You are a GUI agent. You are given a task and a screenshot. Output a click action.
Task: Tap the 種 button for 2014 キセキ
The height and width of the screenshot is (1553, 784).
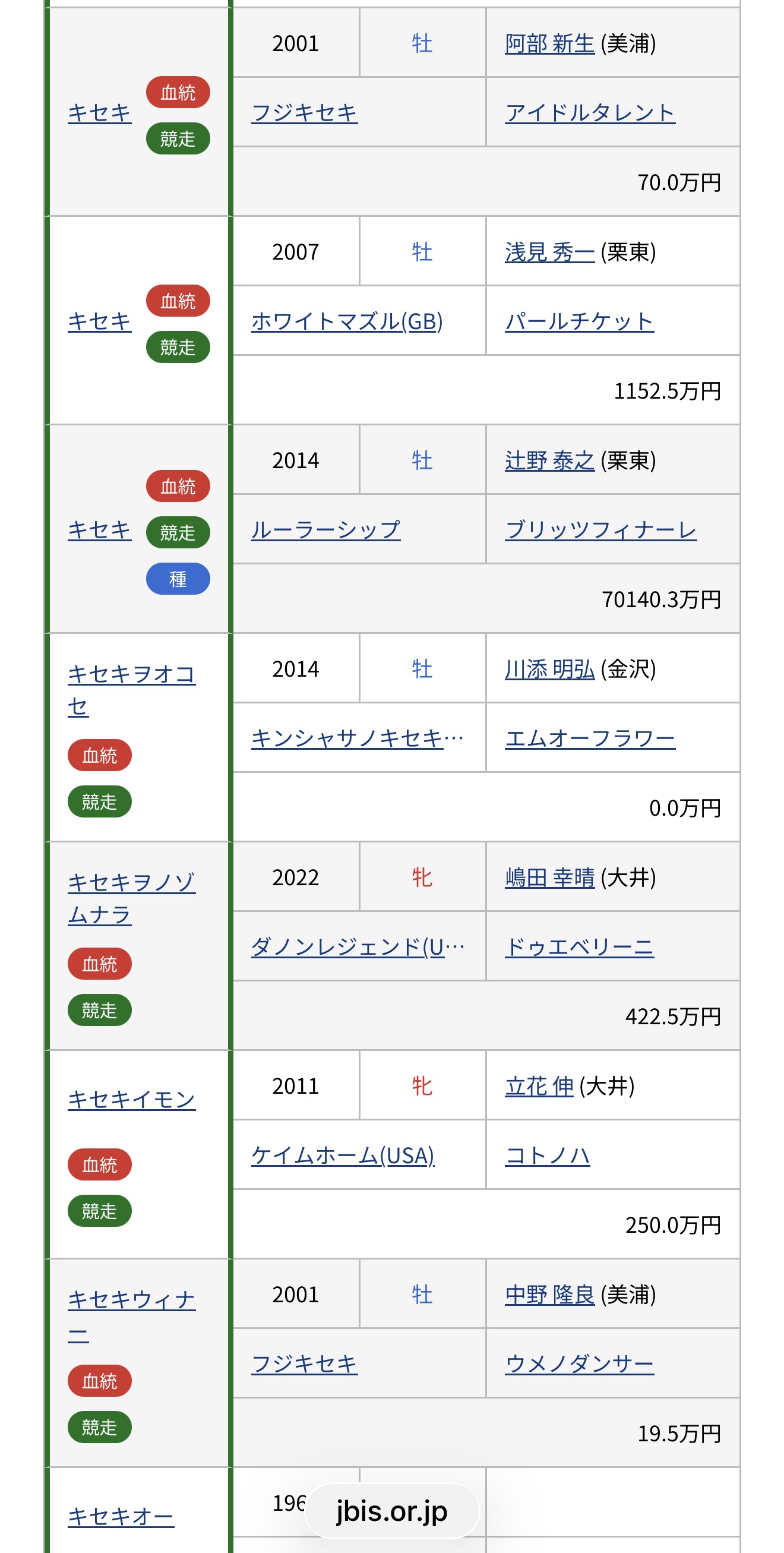(178, 579)
